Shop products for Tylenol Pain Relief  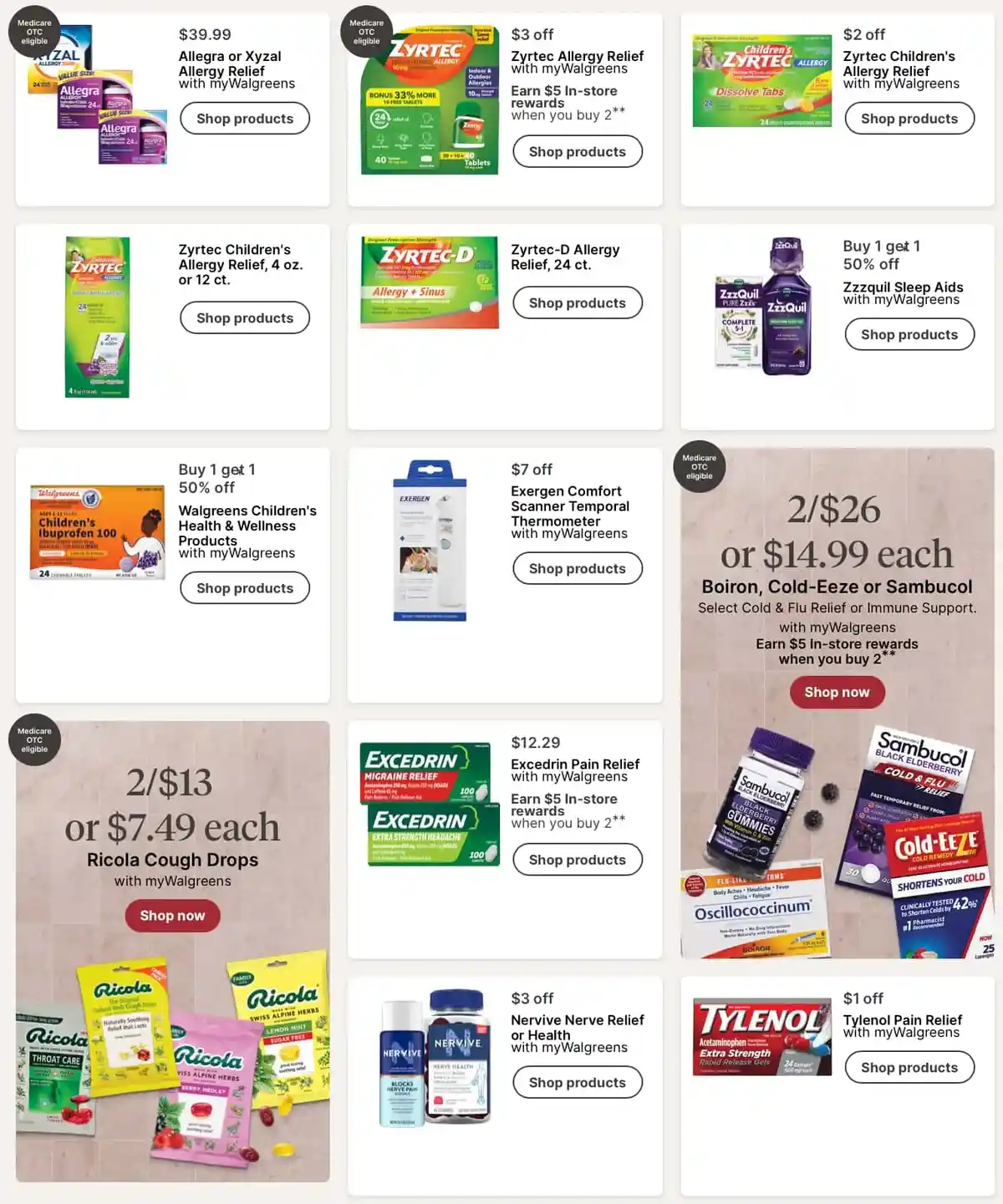pos(909,1068)
